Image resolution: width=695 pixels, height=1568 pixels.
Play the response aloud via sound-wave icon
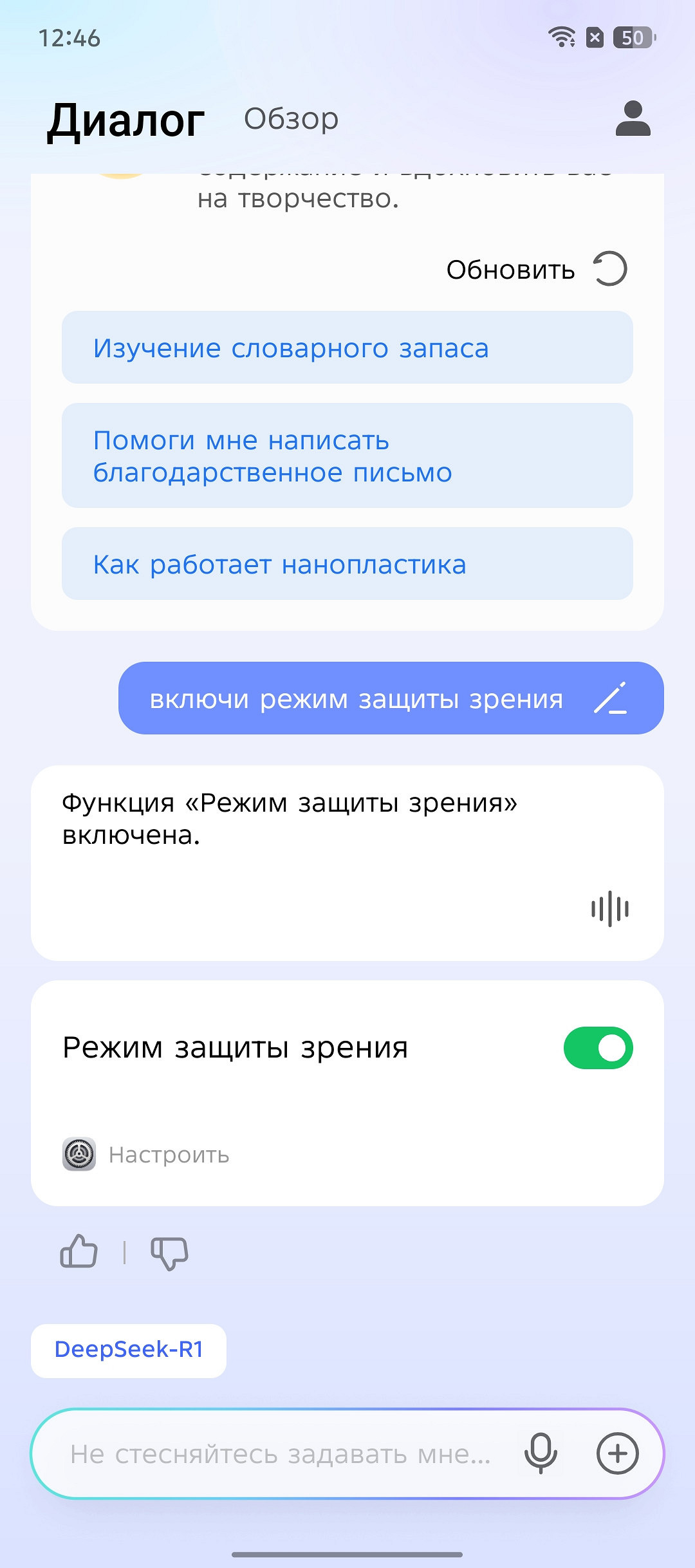609,909
